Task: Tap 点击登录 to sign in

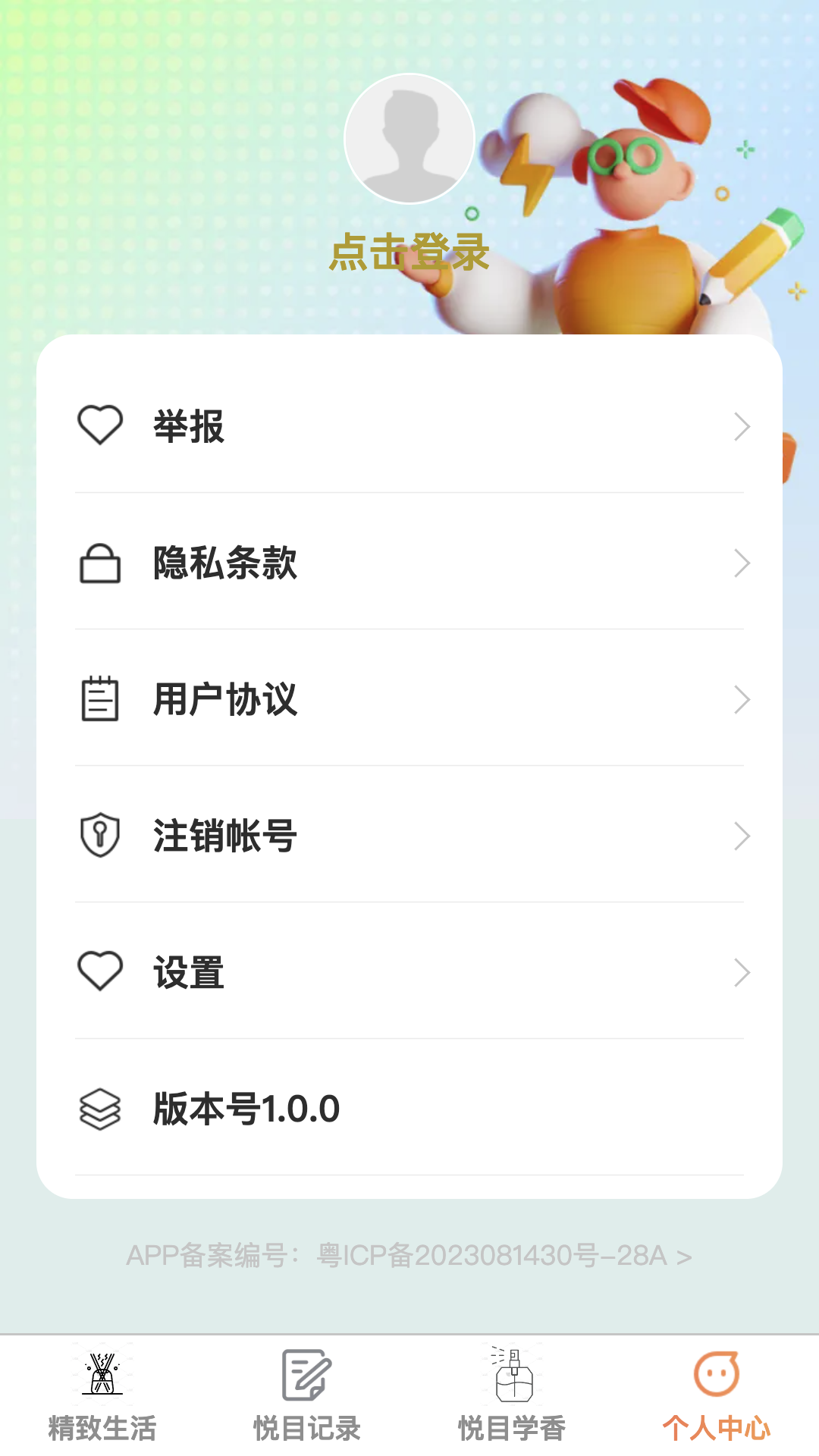Action: point(409,253)
